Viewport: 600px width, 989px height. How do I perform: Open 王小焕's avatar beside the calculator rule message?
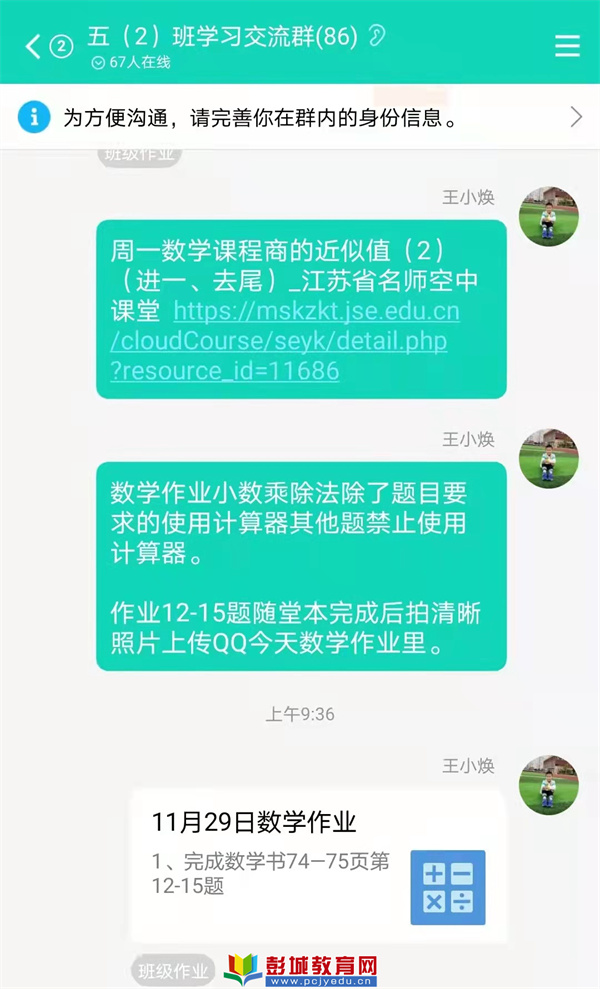[x=548, y=459]
